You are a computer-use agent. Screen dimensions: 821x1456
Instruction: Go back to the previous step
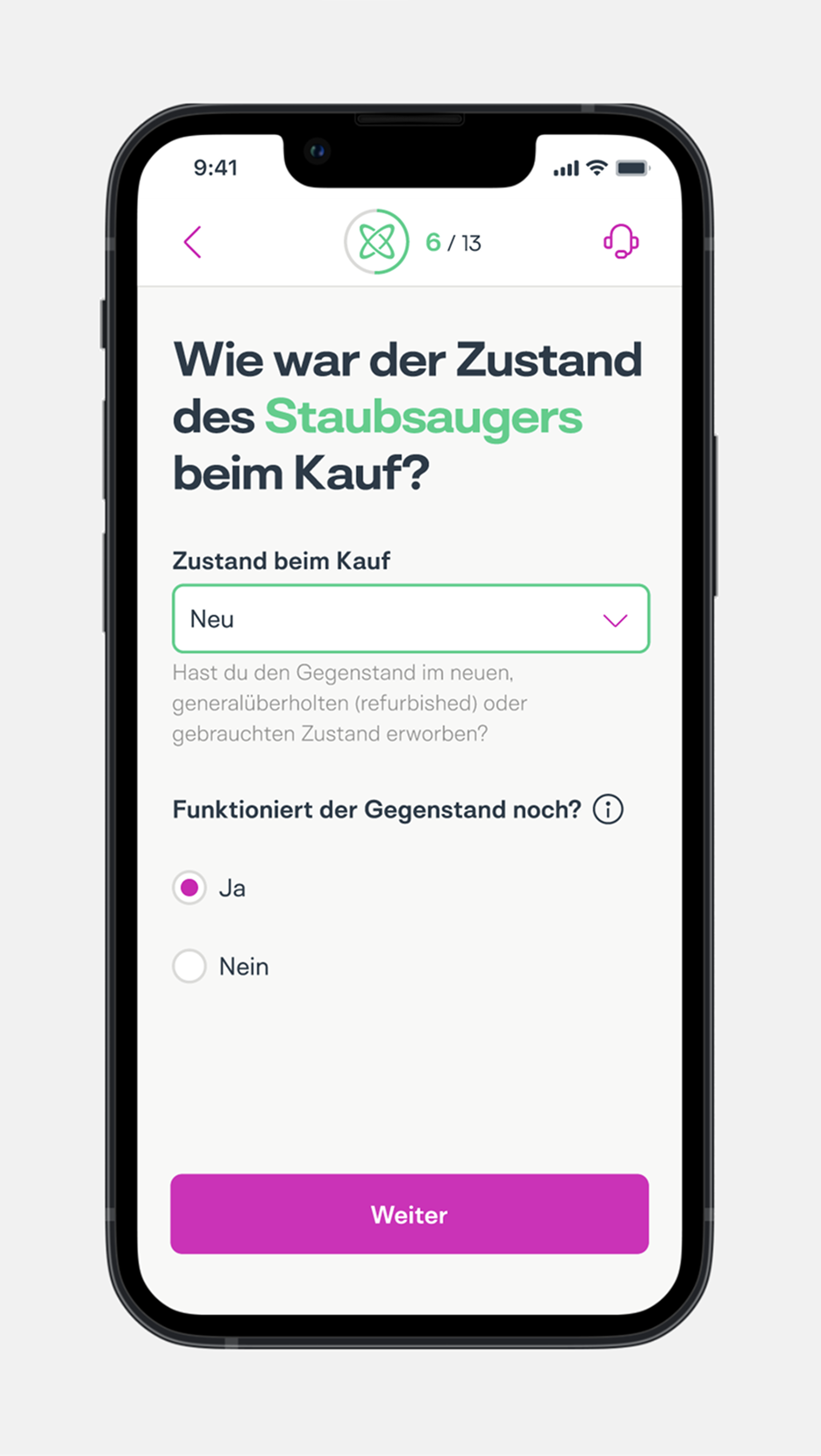click(x=193, y=242)
